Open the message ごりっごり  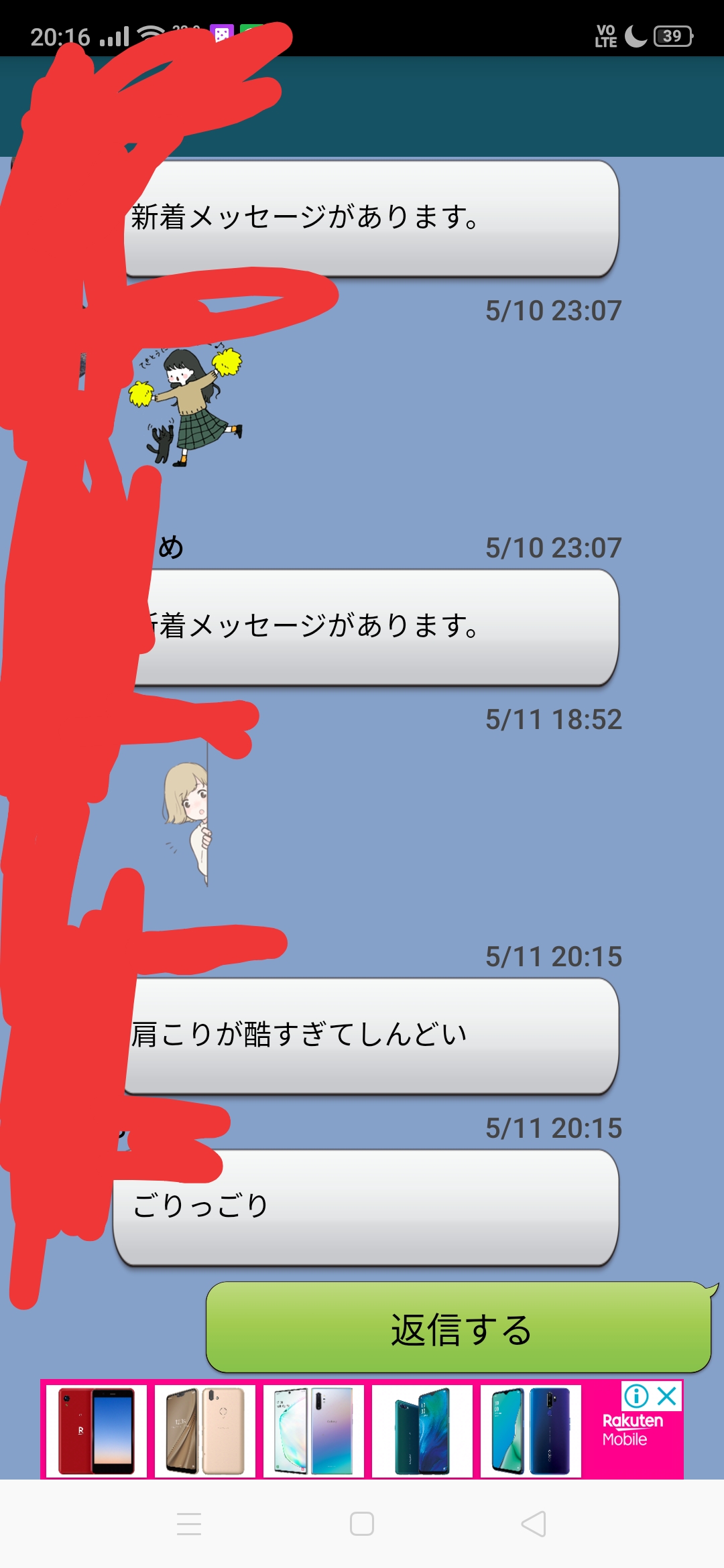click(365, 1207)
